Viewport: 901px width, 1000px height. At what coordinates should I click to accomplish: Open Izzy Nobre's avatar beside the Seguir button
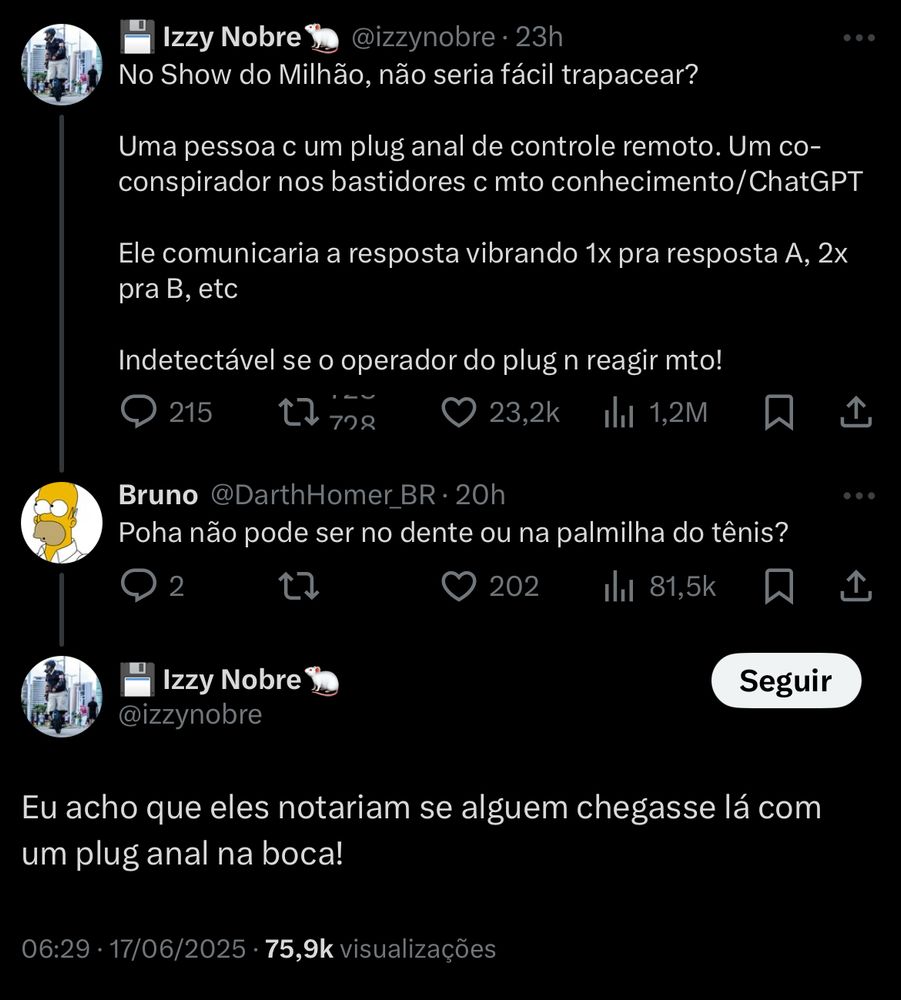coord(62,696)
